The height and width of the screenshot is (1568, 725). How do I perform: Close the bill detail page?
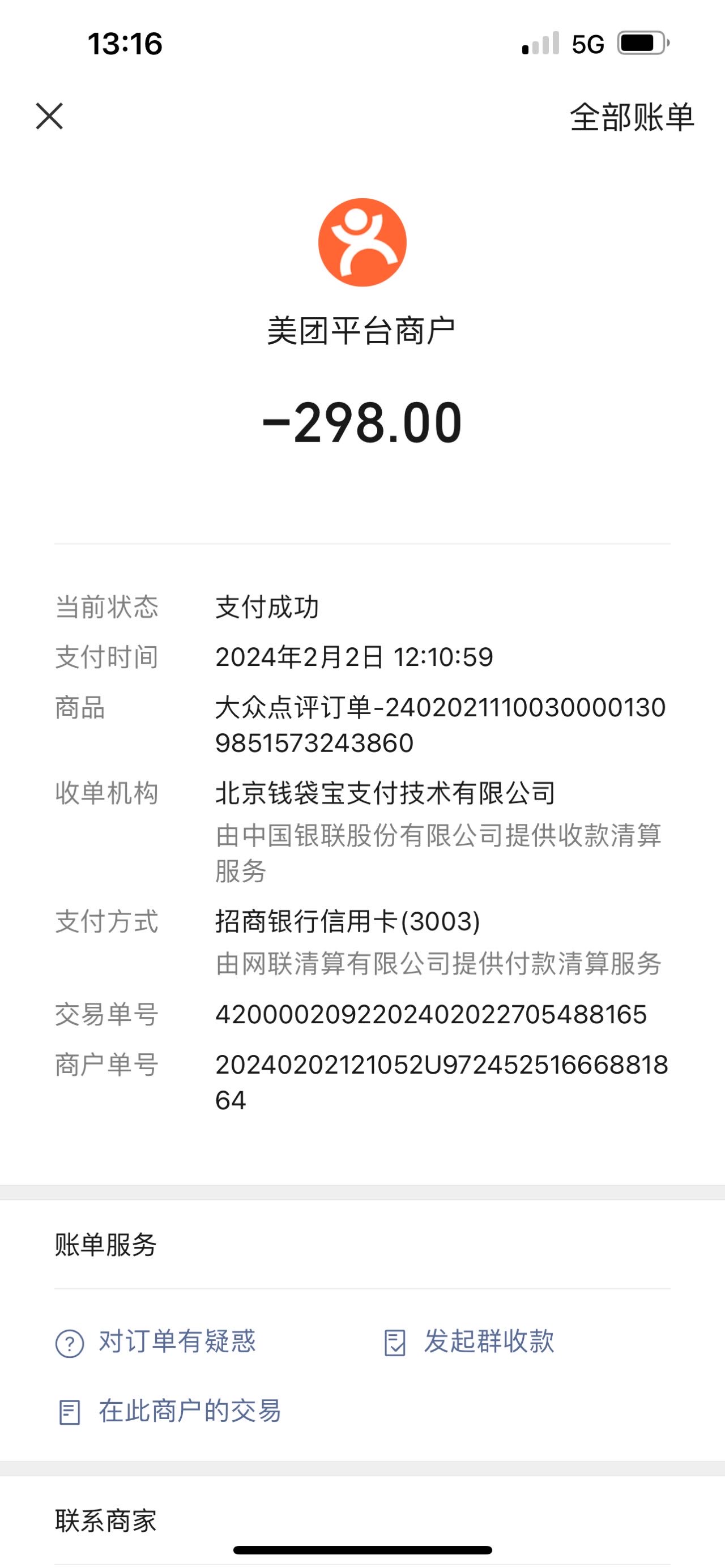tap(49, 116)
